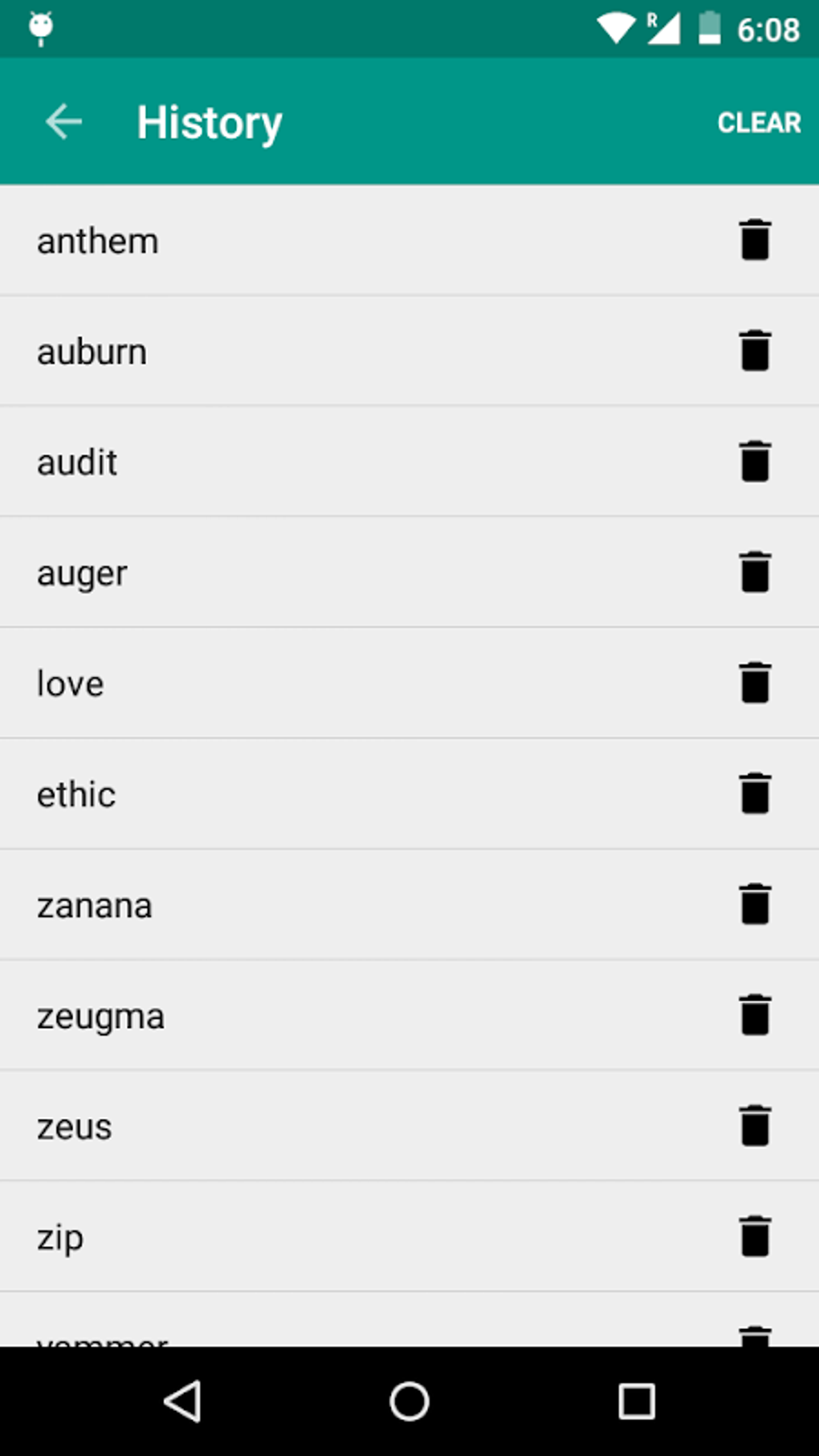Go to the Android home screen

pyautogui.click(x=409, y=1402)
